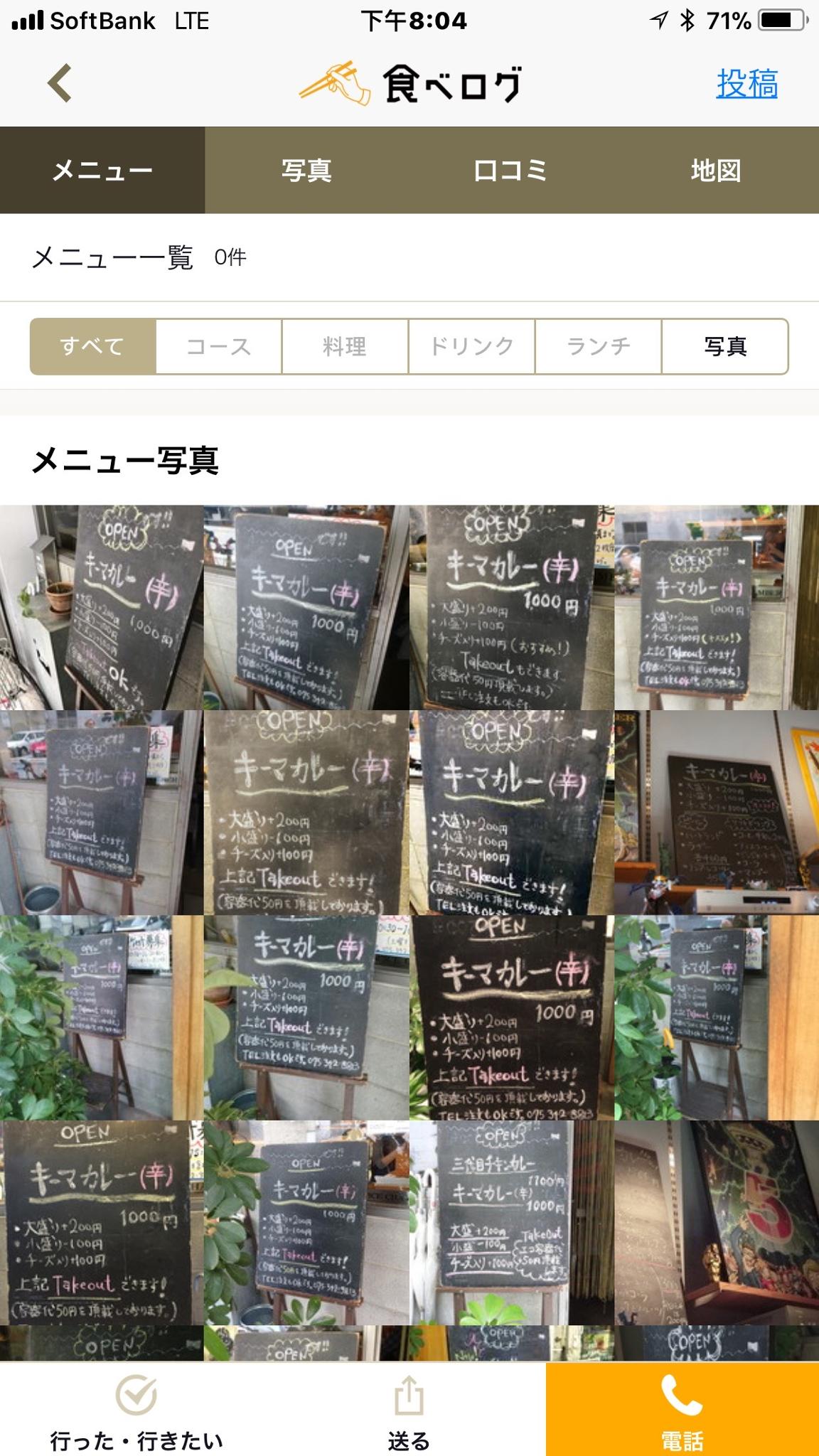Share via the 送る button
This screenshot has width=819, height=1456.
point(409,1411)
